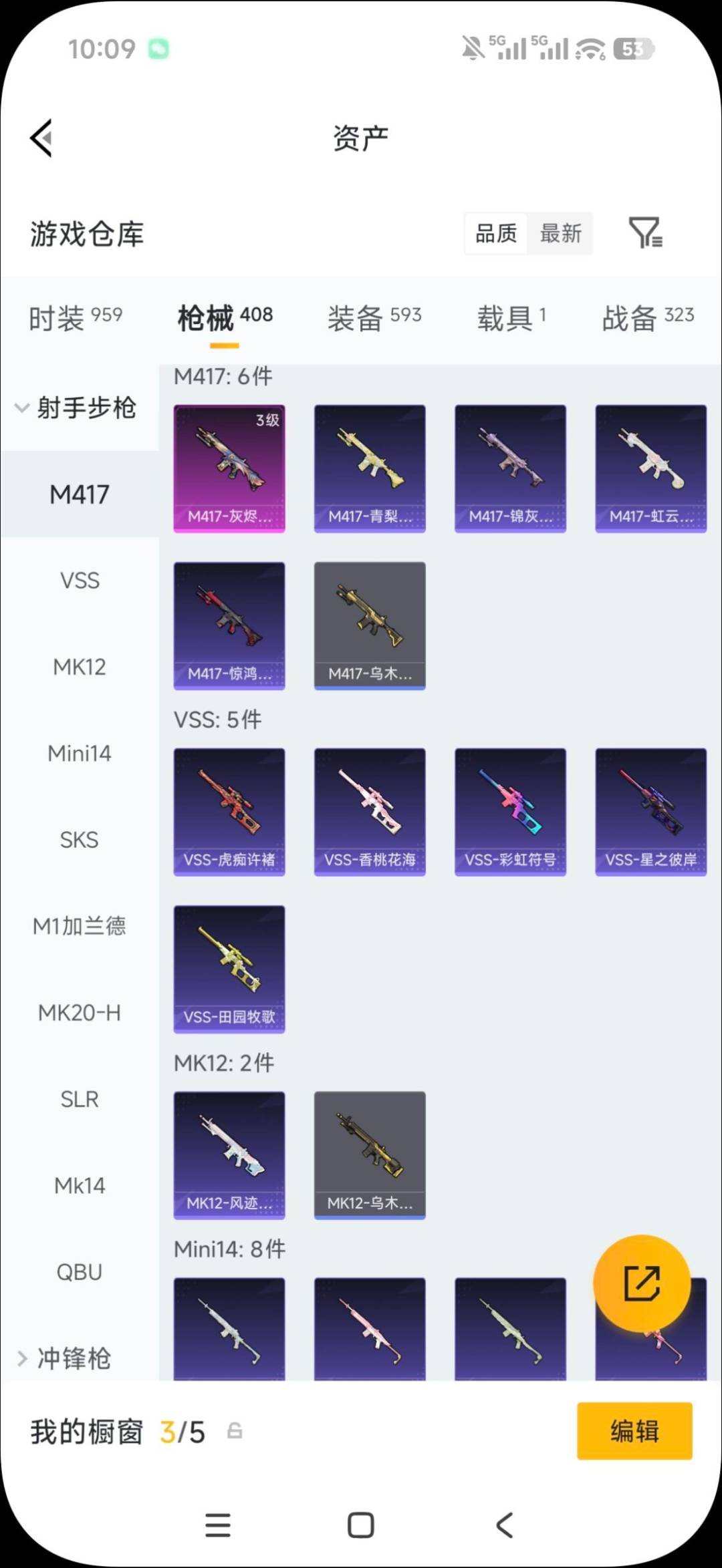The width and height of the screenshot is (722, 1568).
Task: Open the VSS-彩虹符号 skin
Action: tap(510, 812)
